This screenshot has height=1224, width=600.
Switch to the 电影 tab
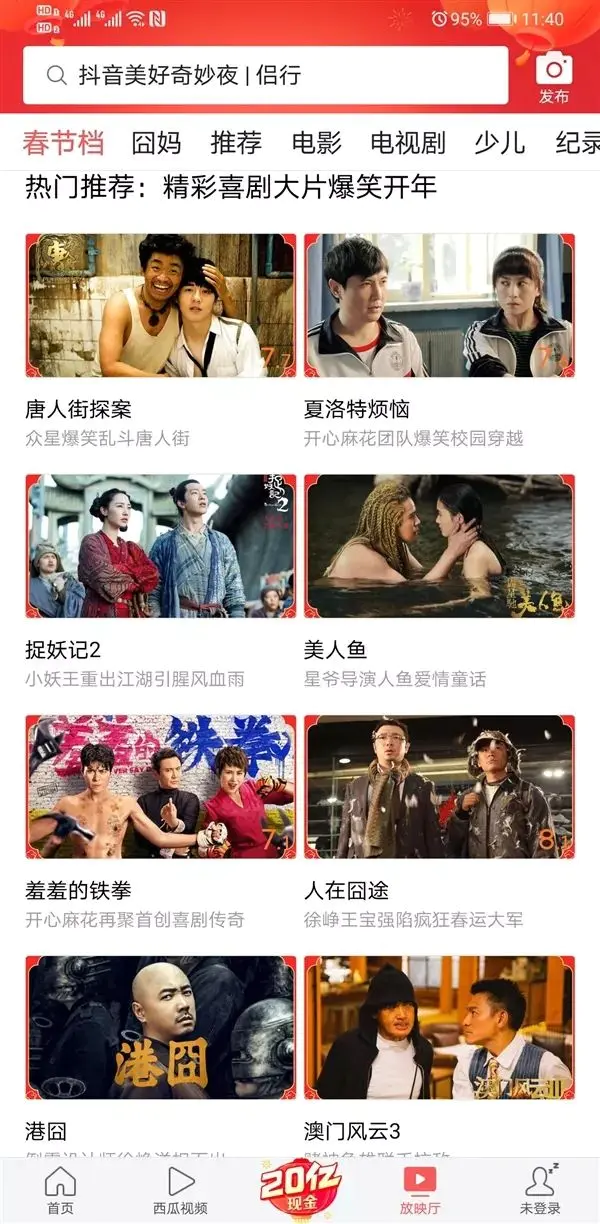[x=316, y=143]
